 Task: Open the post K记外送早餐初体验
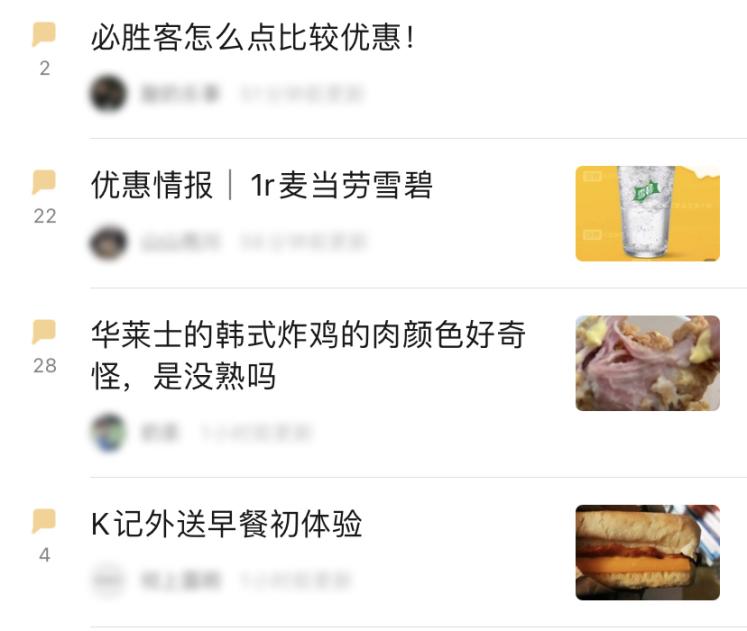226,524
